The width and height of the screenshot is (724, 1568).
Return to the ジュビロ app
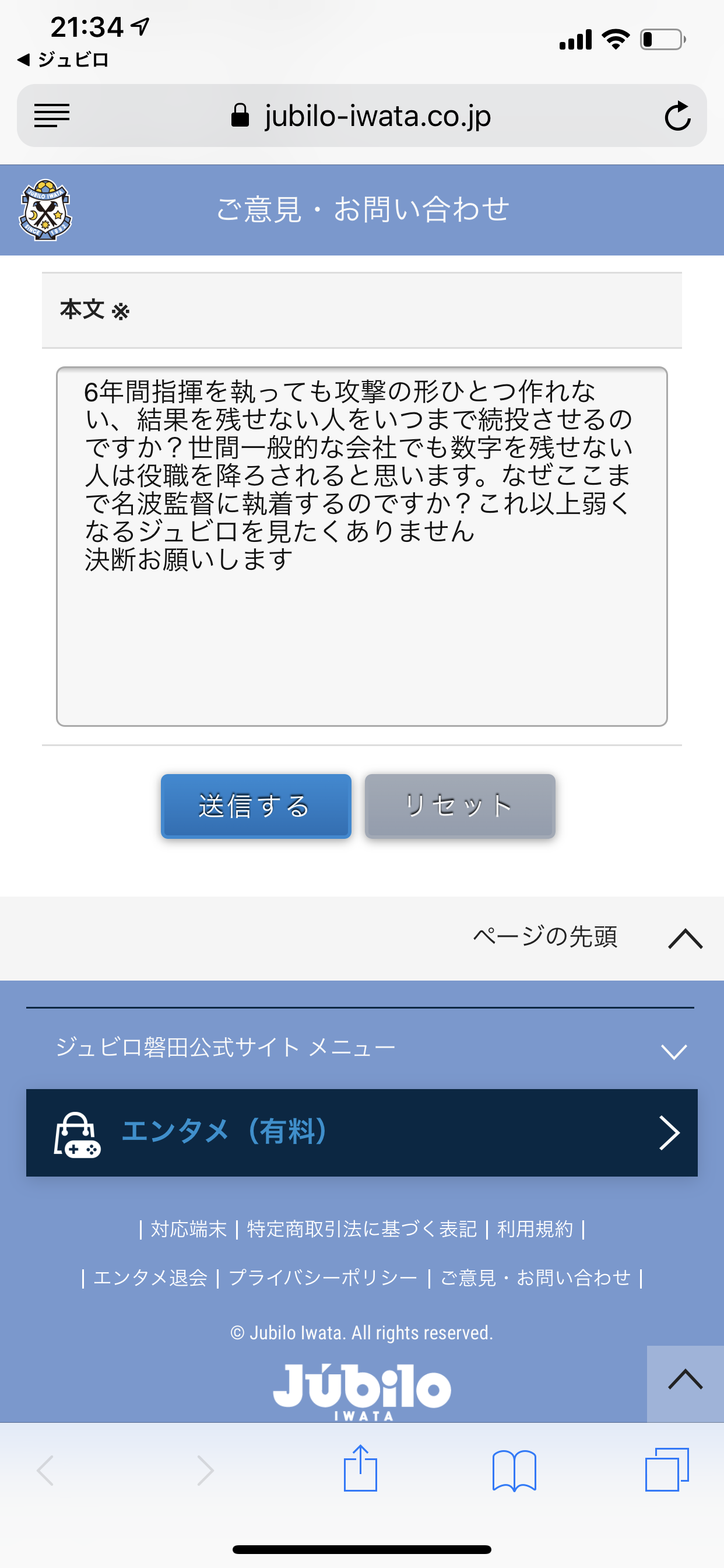point(64,60)
